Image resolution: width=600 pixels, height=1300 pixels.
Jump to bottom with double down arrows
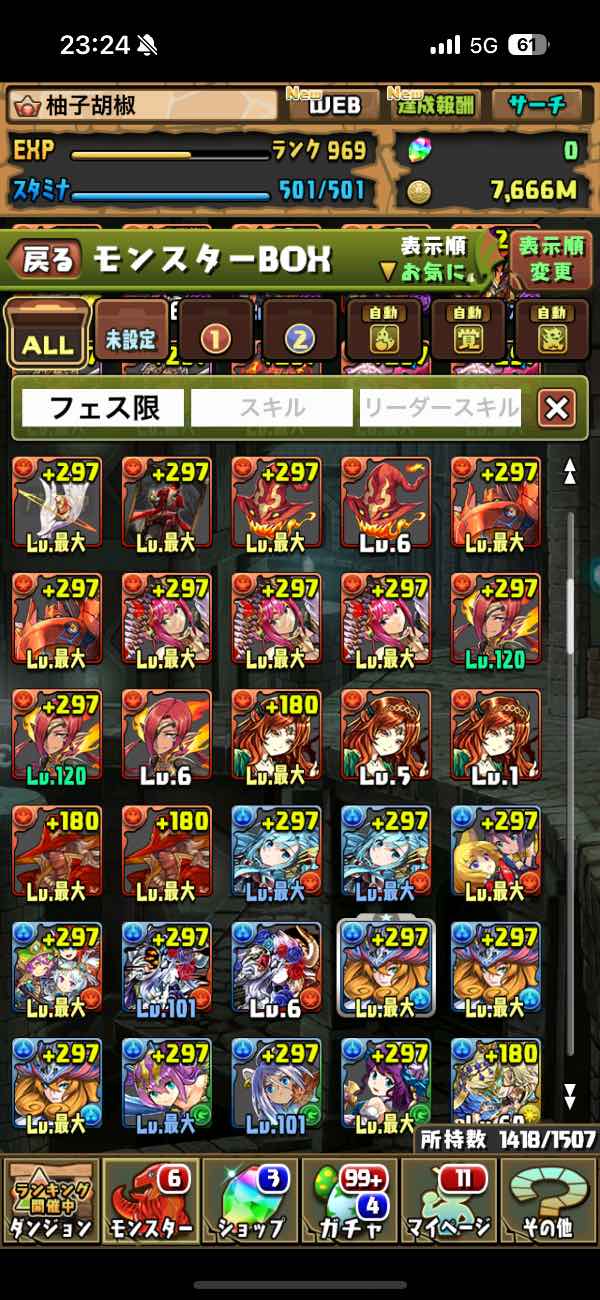[x=570, y=1095]
